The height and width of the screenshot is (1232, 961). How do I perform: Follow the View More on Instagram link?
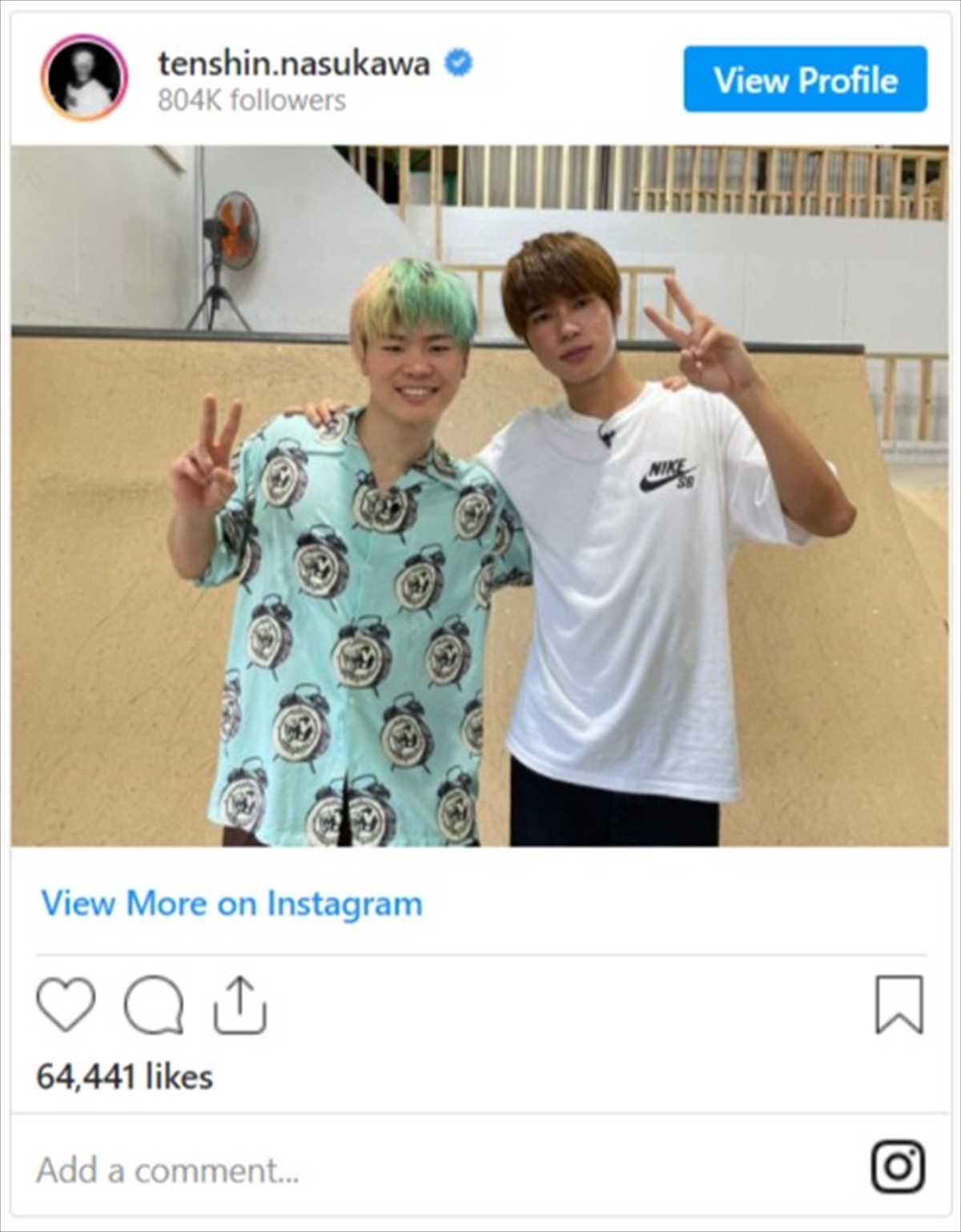point(231,904)
